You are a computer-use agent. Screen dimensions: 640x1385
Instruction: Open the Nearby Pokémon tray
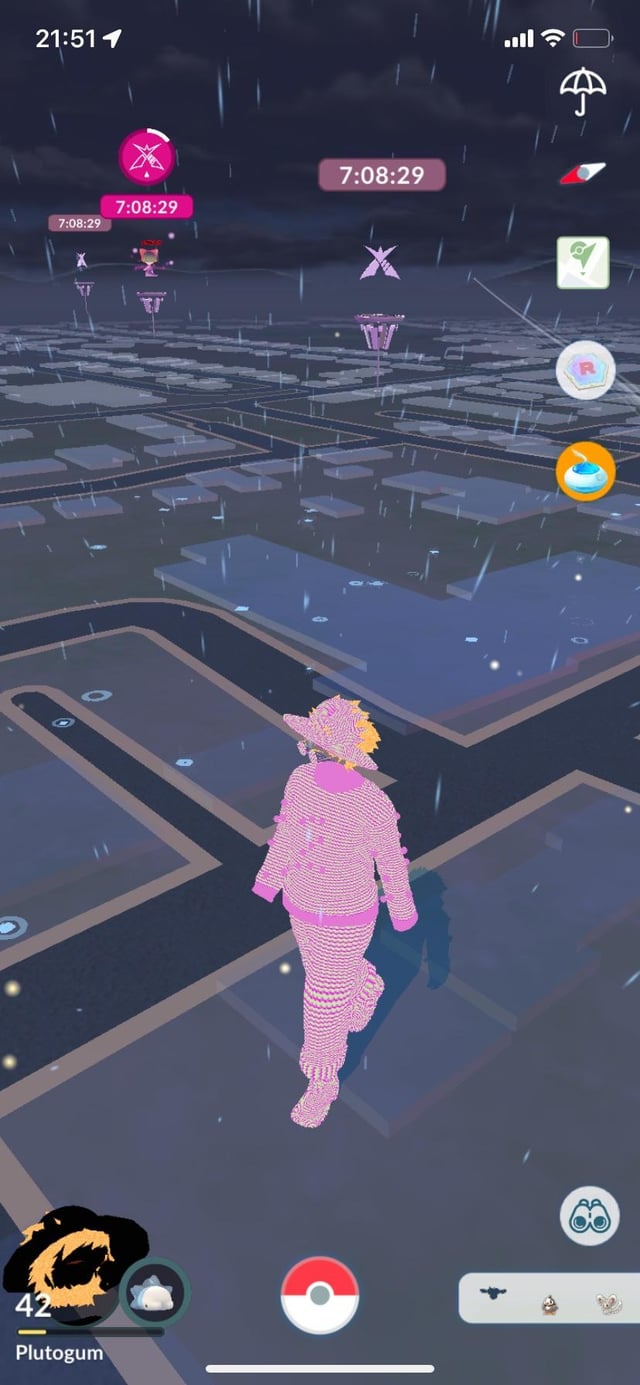pyautogui.click(x=548, y=1298)
